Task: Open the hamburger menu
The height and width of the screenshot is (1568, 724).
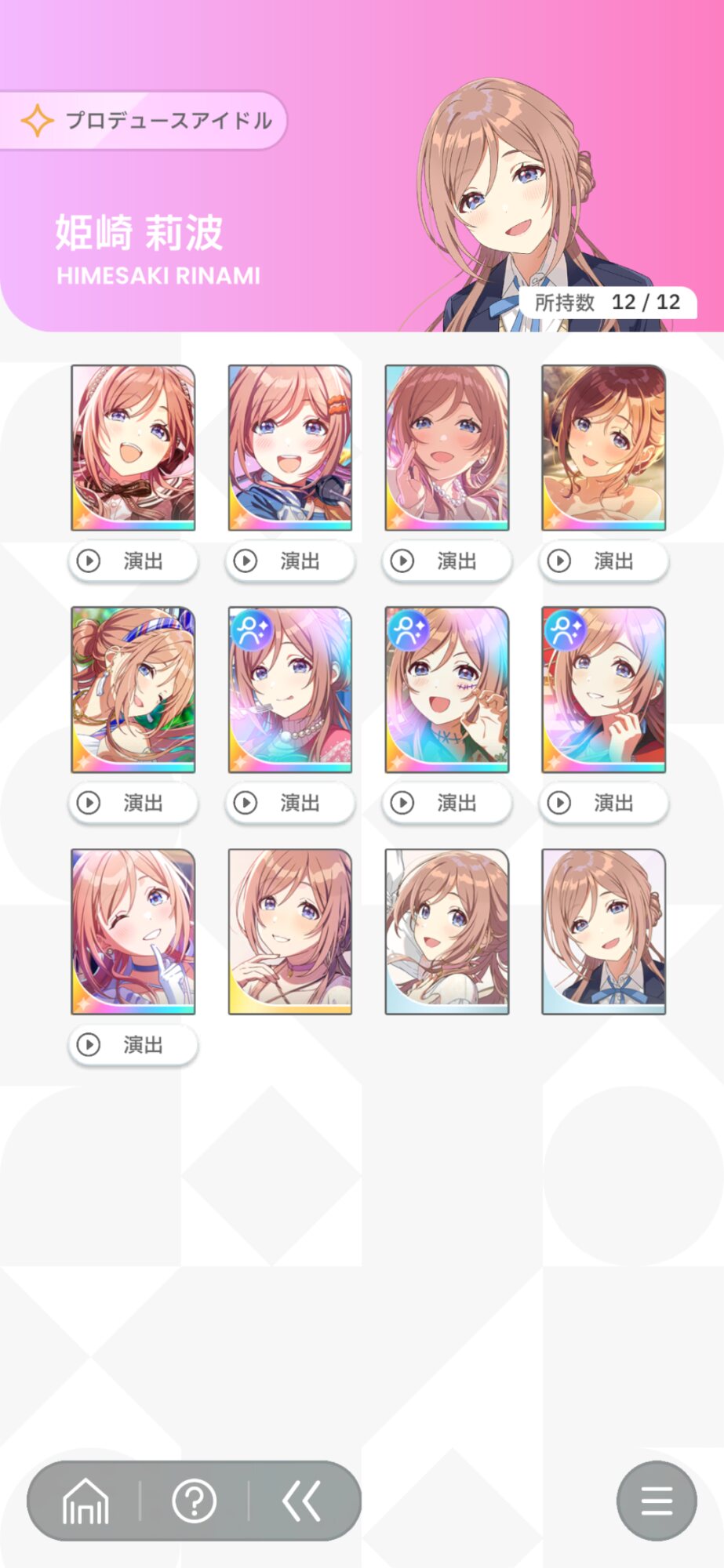Action: point(657,1501)
